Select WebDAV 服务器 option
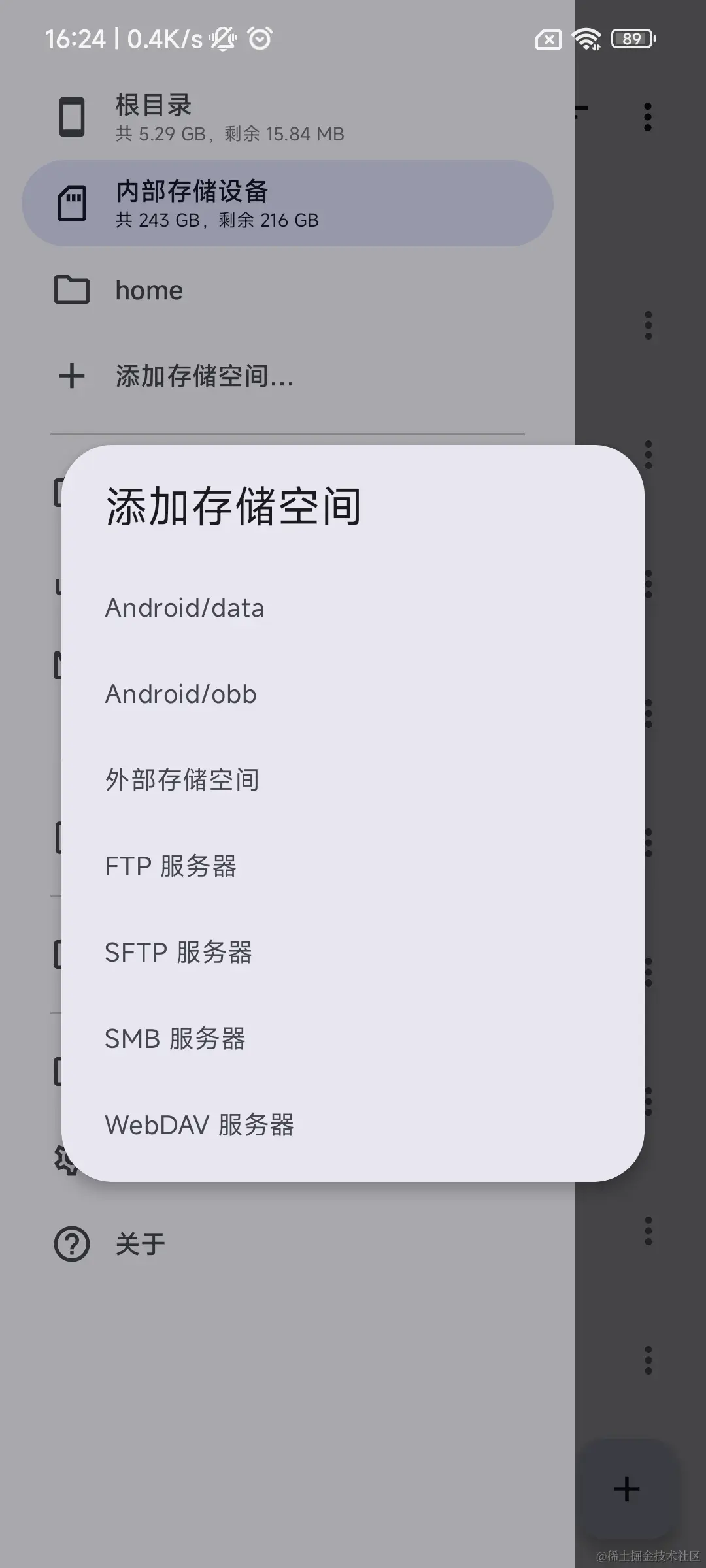 tap(199, 1125)
